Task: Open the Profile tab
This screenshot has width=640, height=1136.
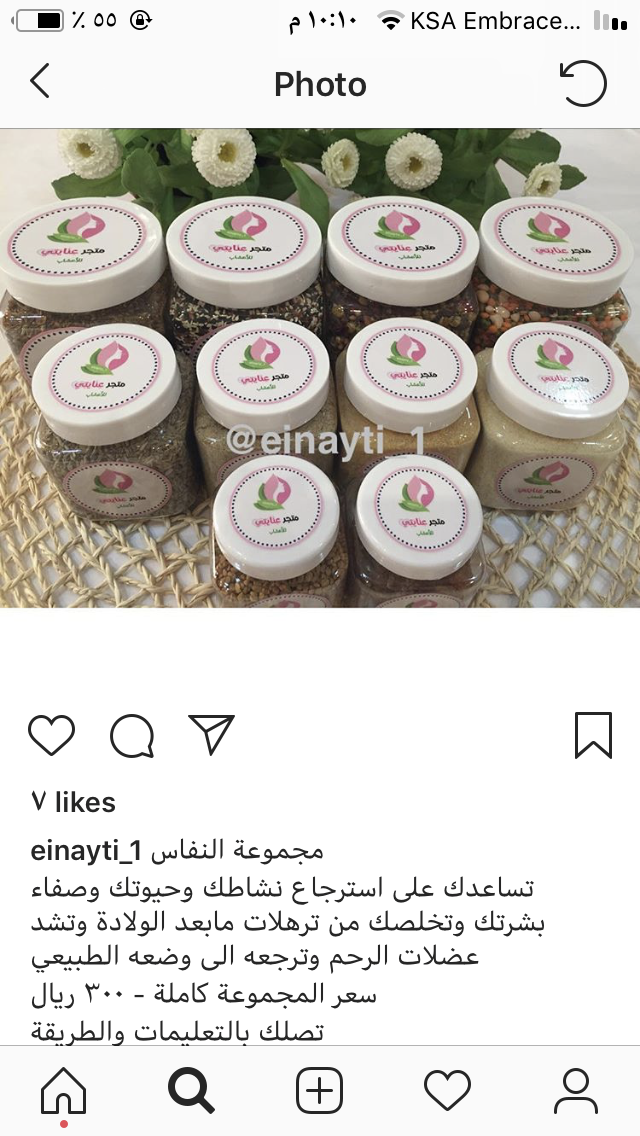Action: point(575,1089)
